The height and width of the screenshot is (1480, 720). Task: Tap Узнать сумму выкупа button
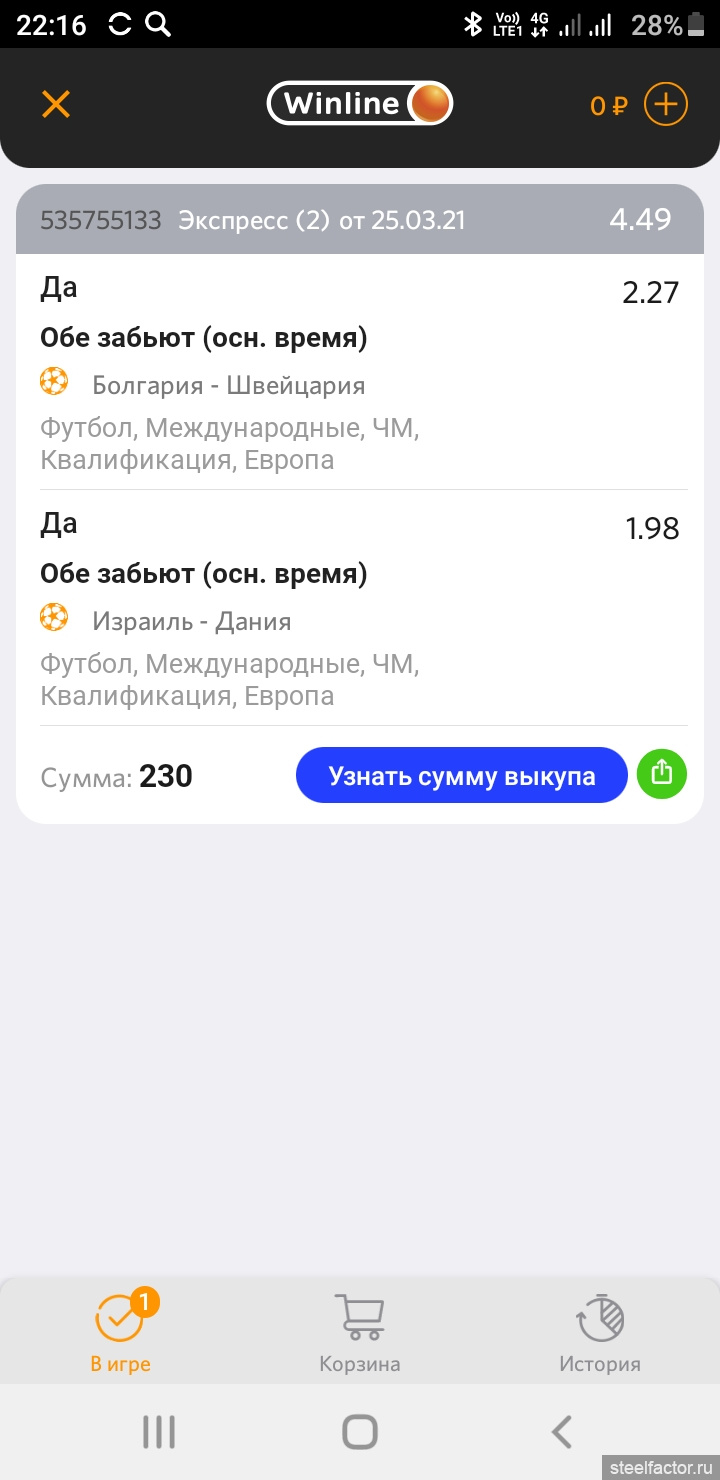point(462,775)
